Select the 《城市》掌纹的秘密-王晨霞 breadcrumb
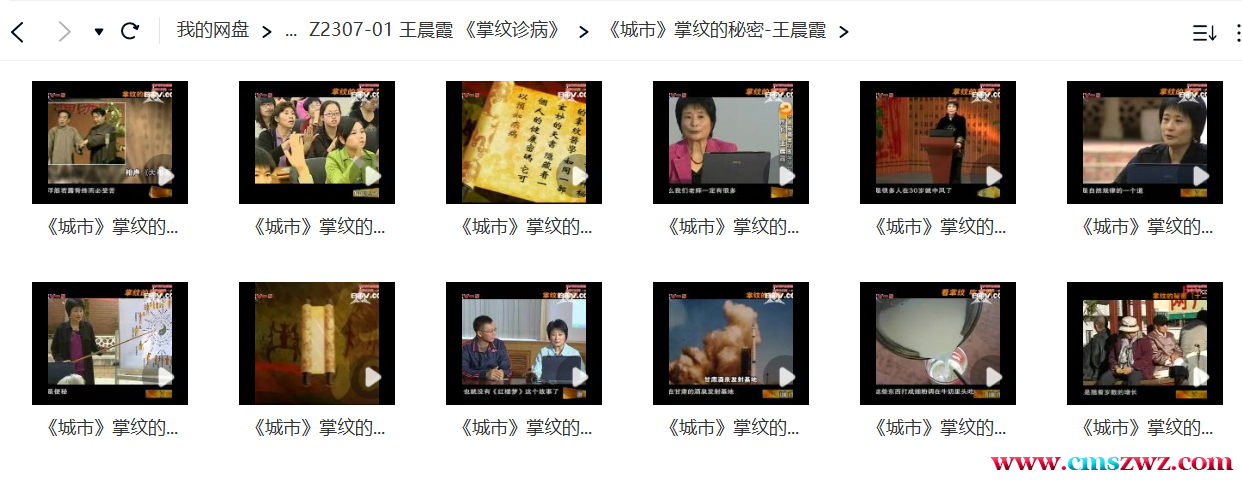Screen dimensions: 1242x480 [717, 30]
